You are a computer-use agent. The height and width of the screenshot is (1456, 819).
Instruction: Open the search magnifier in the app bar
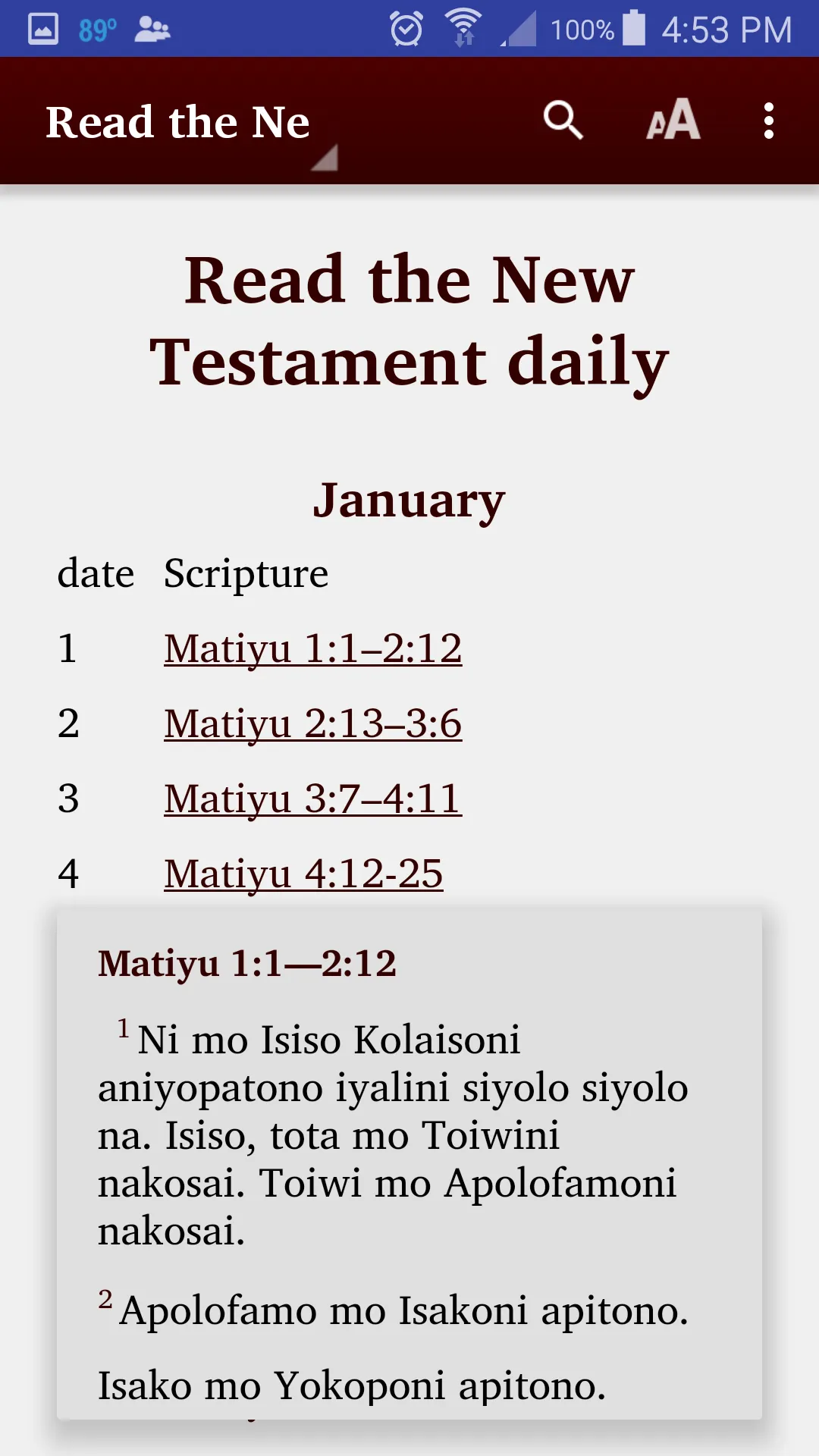(x=563, y=121)
